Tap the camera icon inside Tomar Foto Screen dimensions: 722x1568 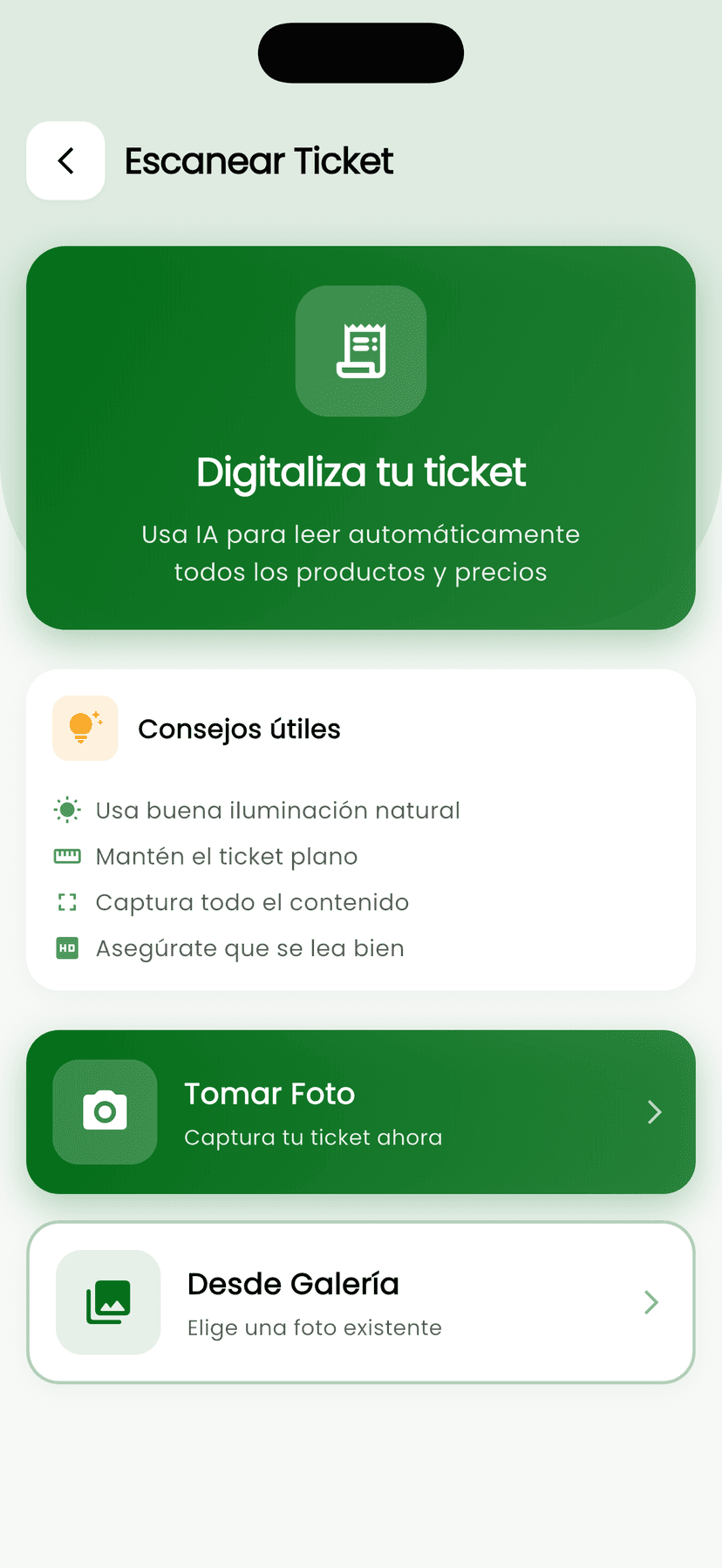(x=105, y=1111)
